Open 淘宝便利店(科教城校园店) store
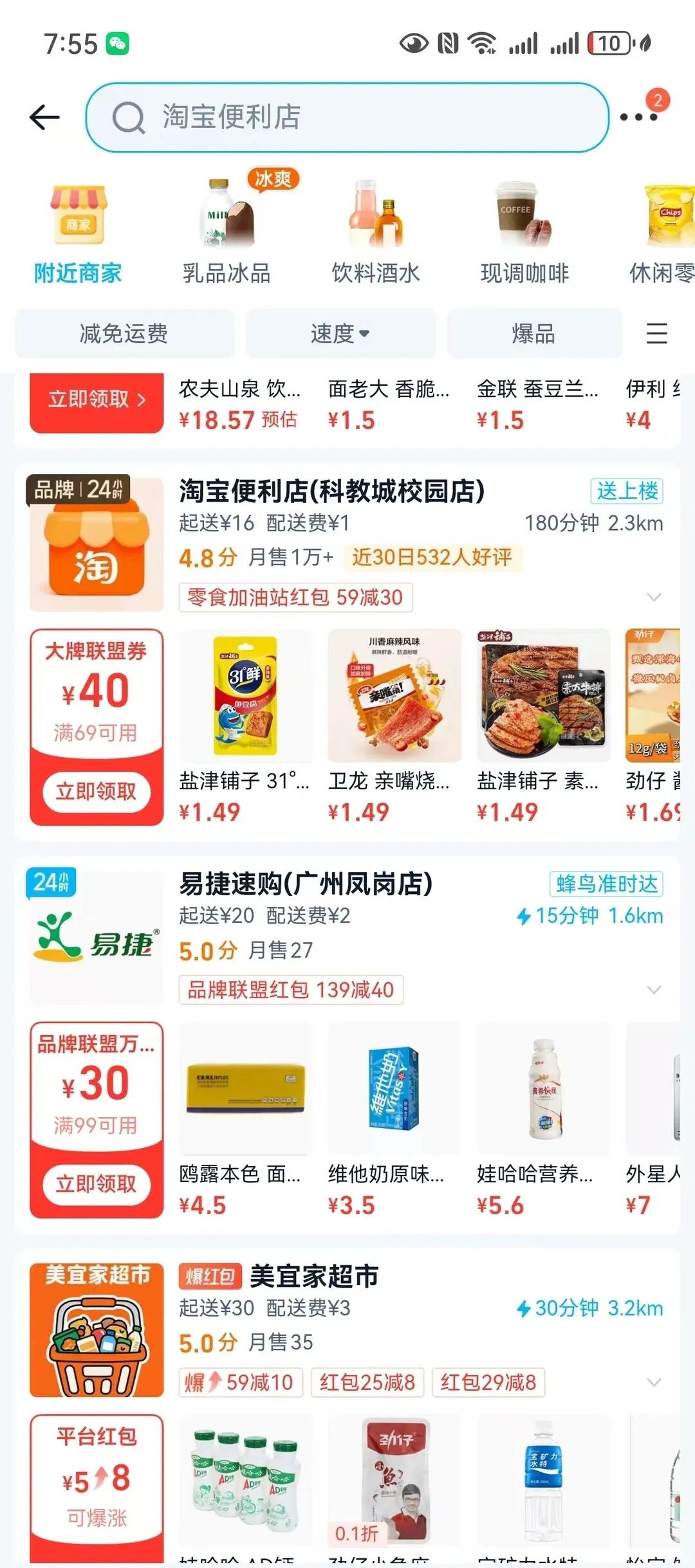This screenshot has width=695, height=1568. click(x=331, y=491)
